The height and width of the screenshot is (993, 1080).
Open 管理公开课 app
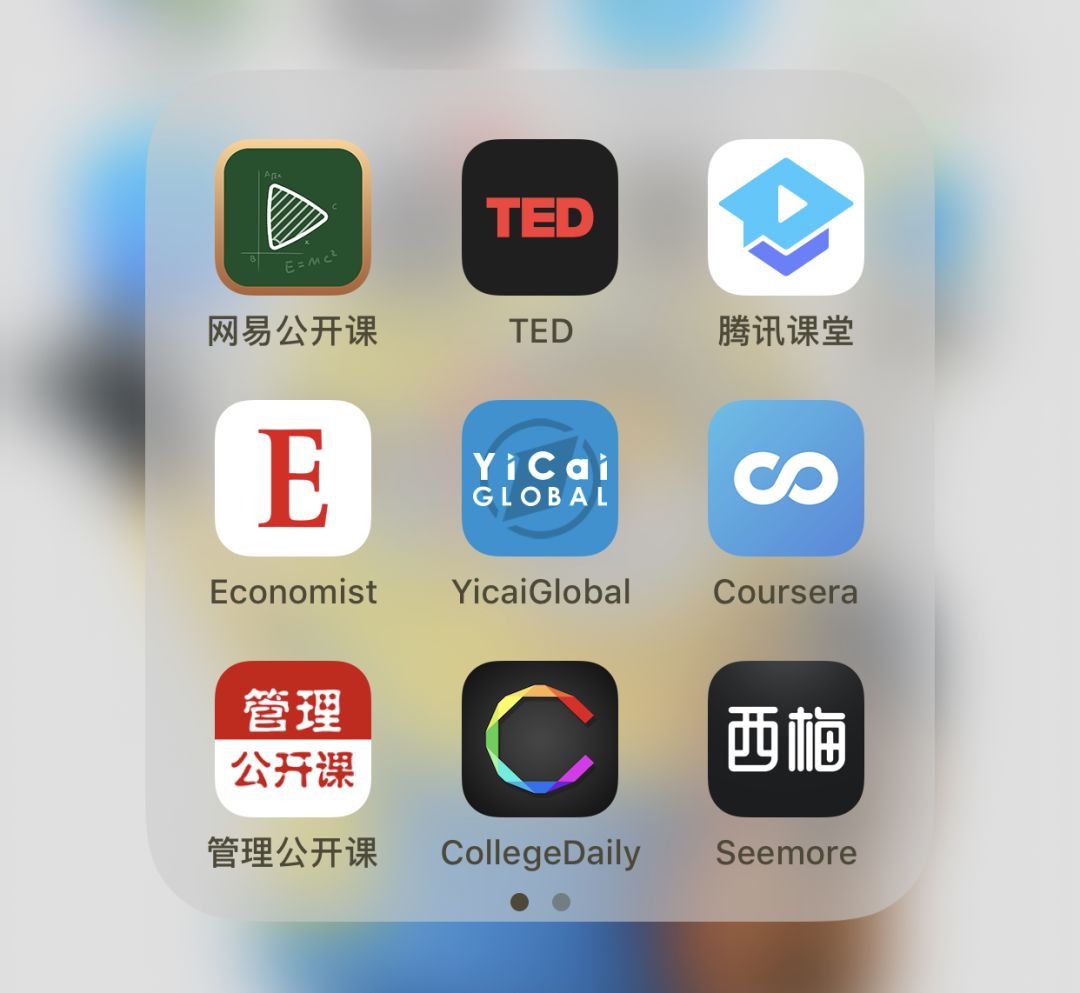pos(293,739)
